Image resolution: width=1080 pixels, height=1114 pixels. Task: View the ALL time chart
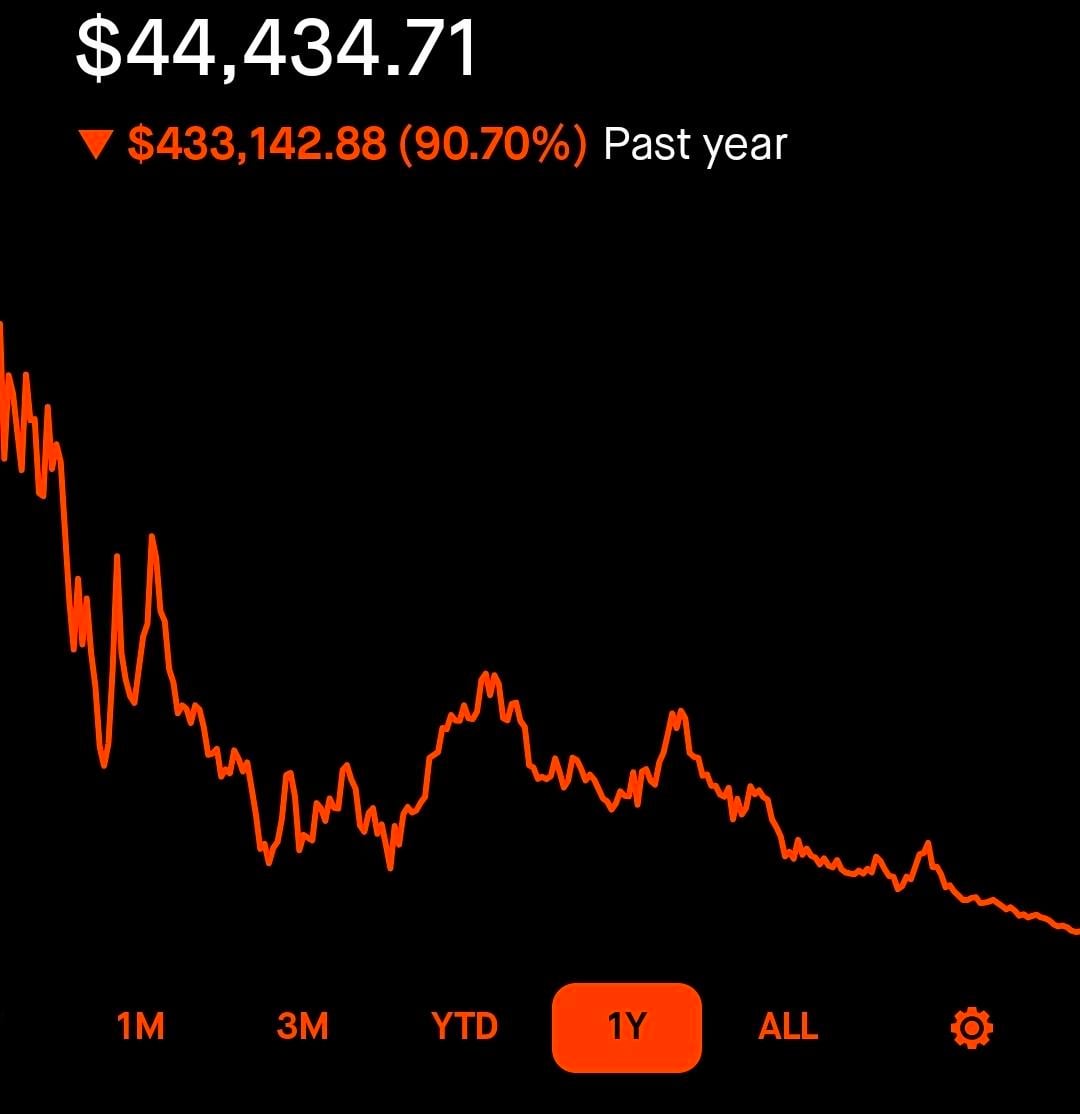point(788,1026)
